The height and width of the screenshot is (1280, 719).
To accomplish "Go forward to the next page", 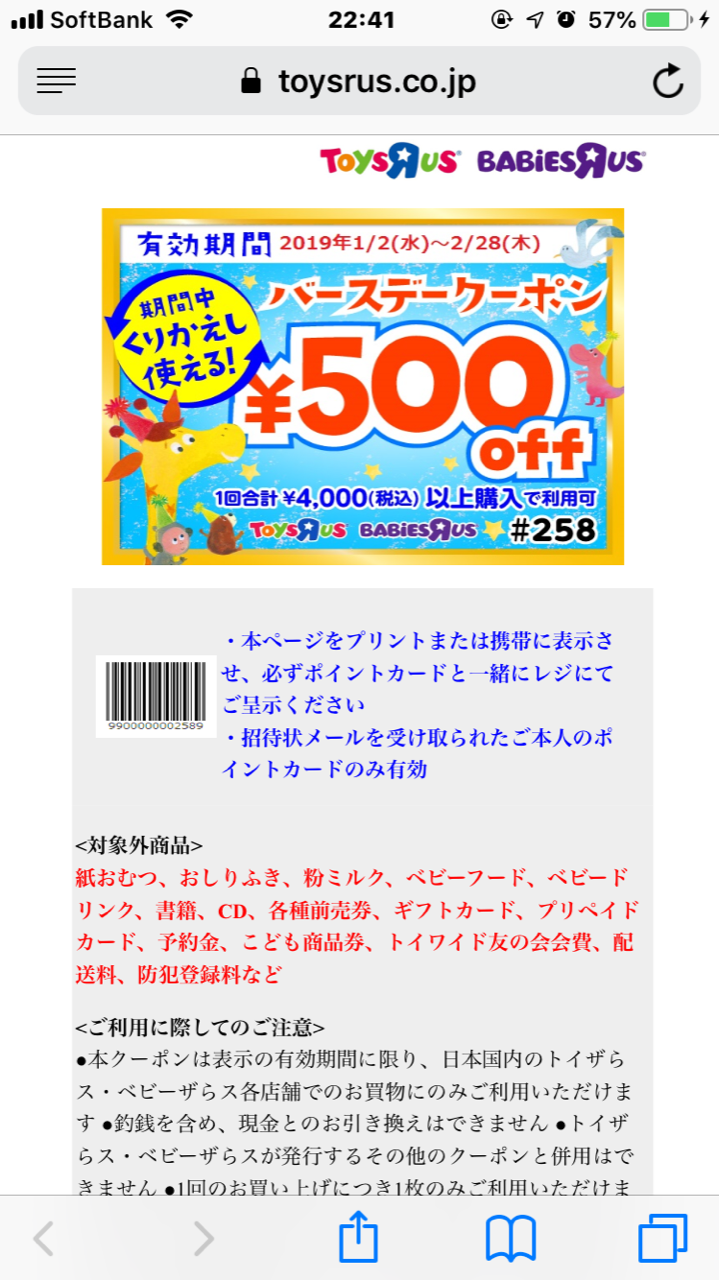I will (x=203, y=1239).
